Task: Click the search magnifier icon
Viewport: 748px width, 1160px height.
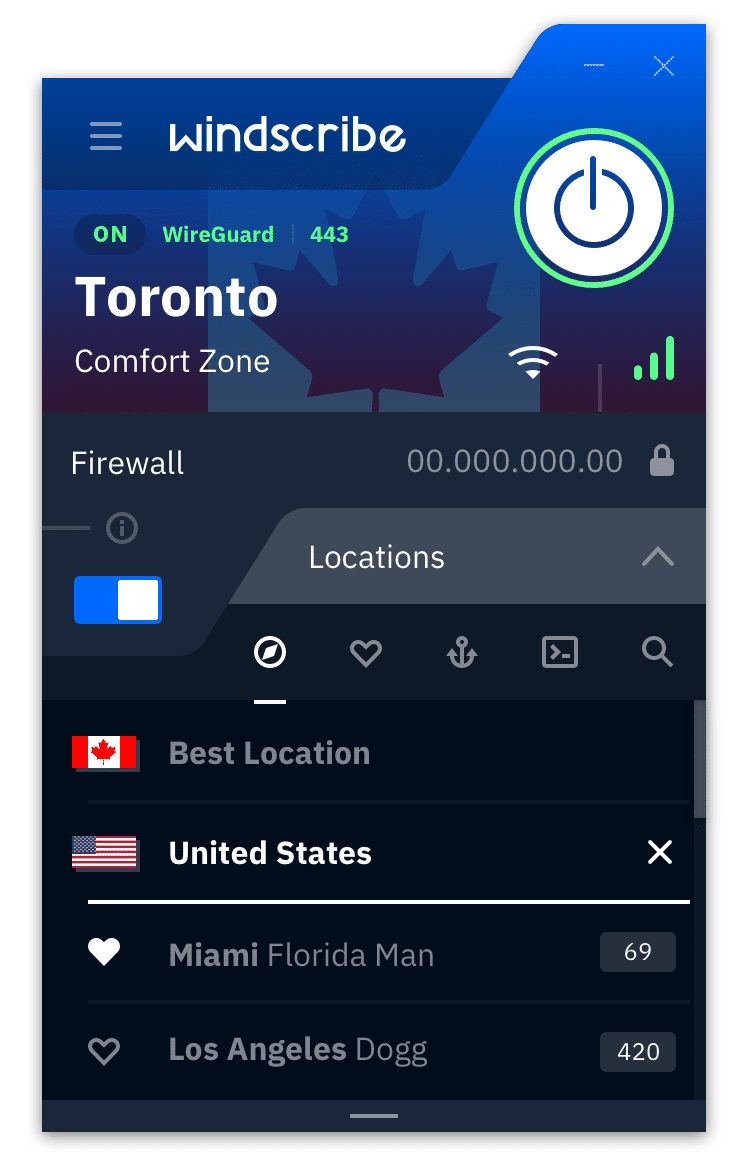Action: (656, 652)
